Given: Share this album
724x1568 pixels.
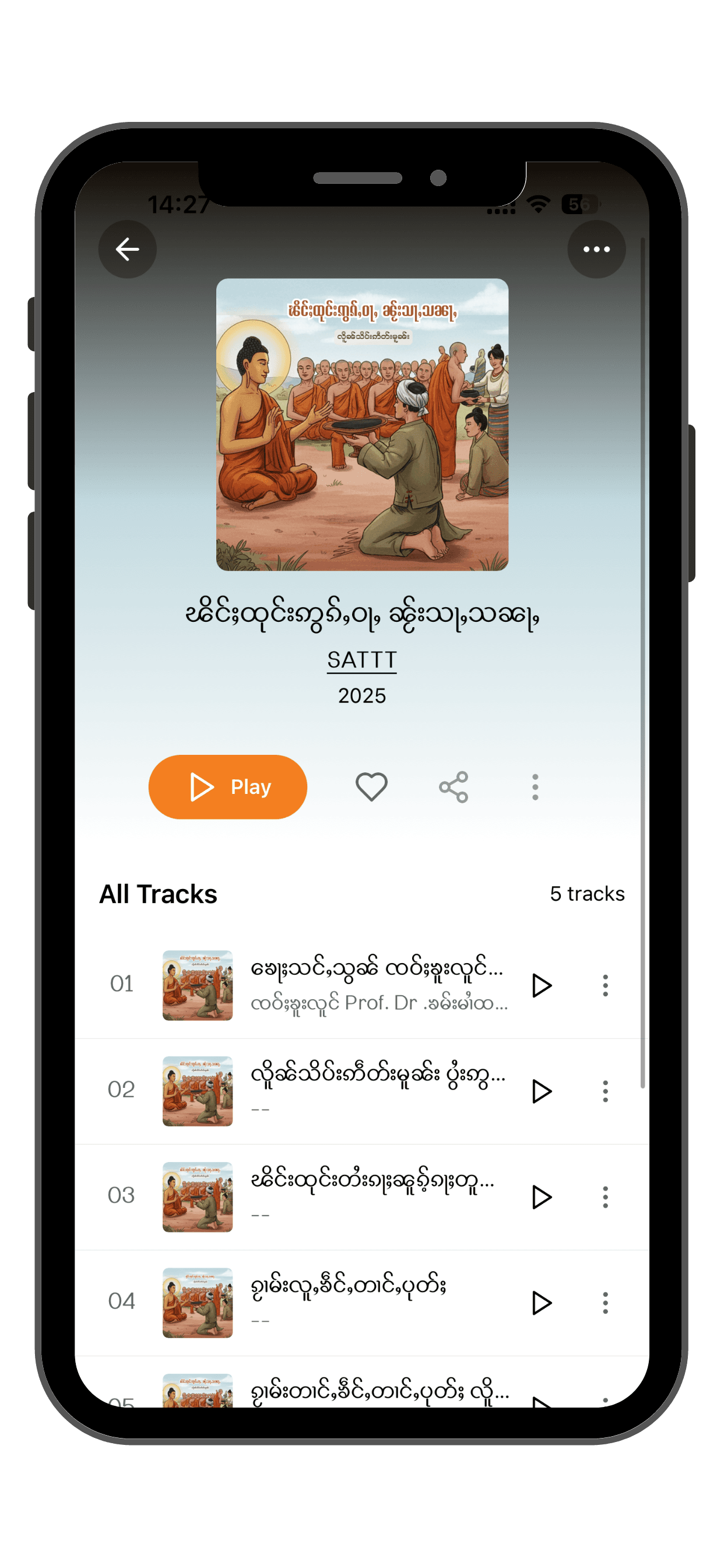Looking at the screenshot, I should (454, 786).
